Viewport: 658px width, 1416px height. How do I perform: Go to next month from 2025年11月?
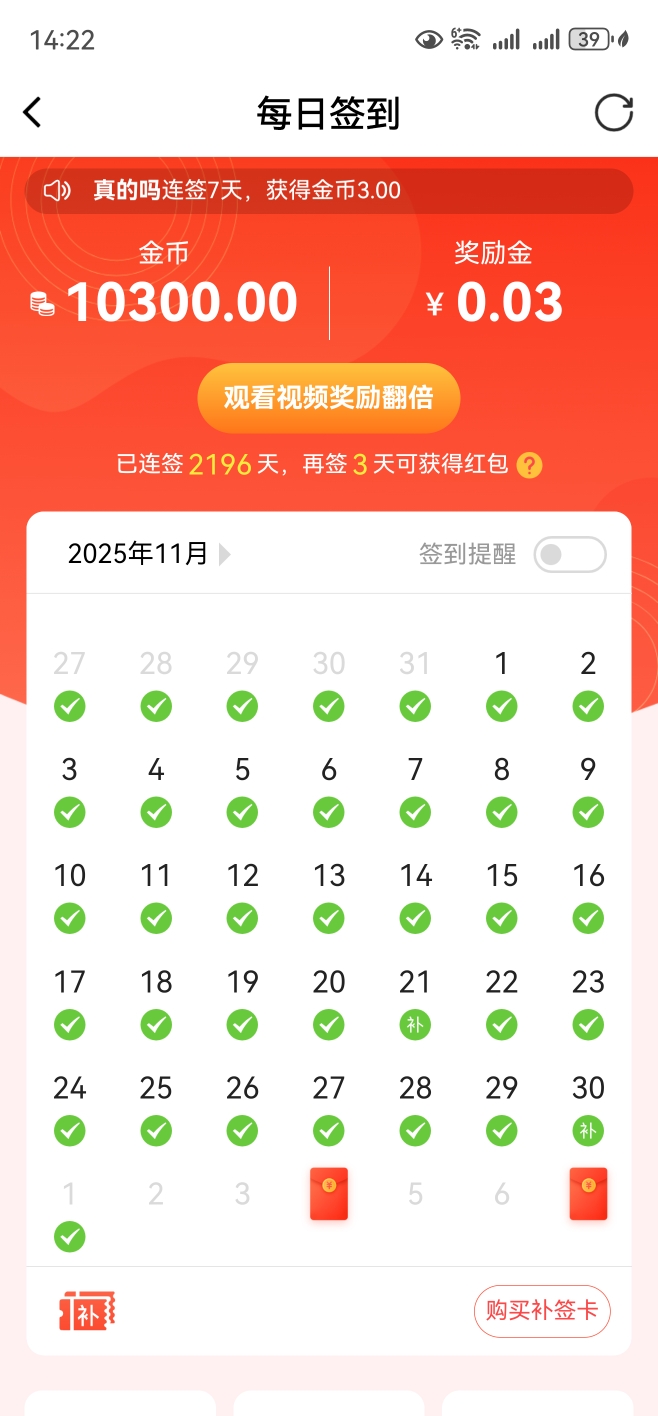point(225,554)
